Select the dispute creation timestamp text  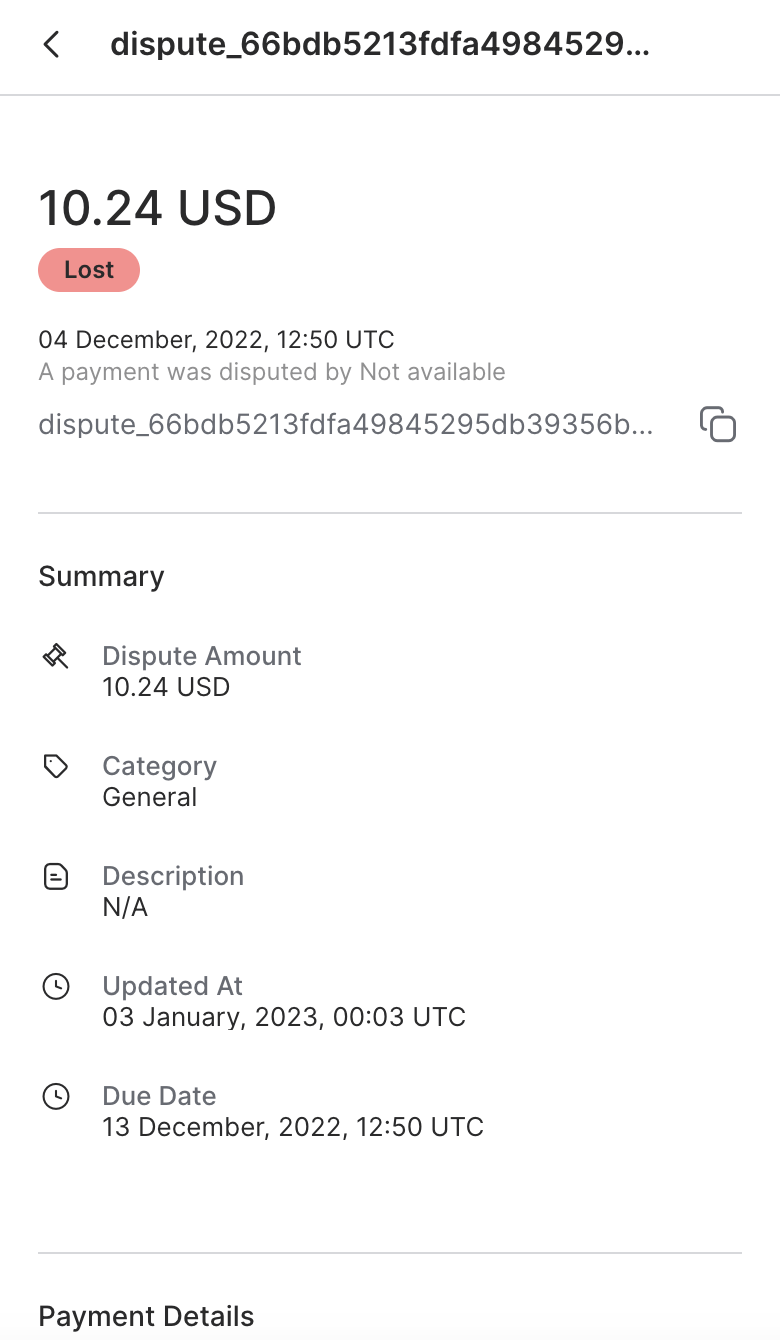[x=216, y=339]
